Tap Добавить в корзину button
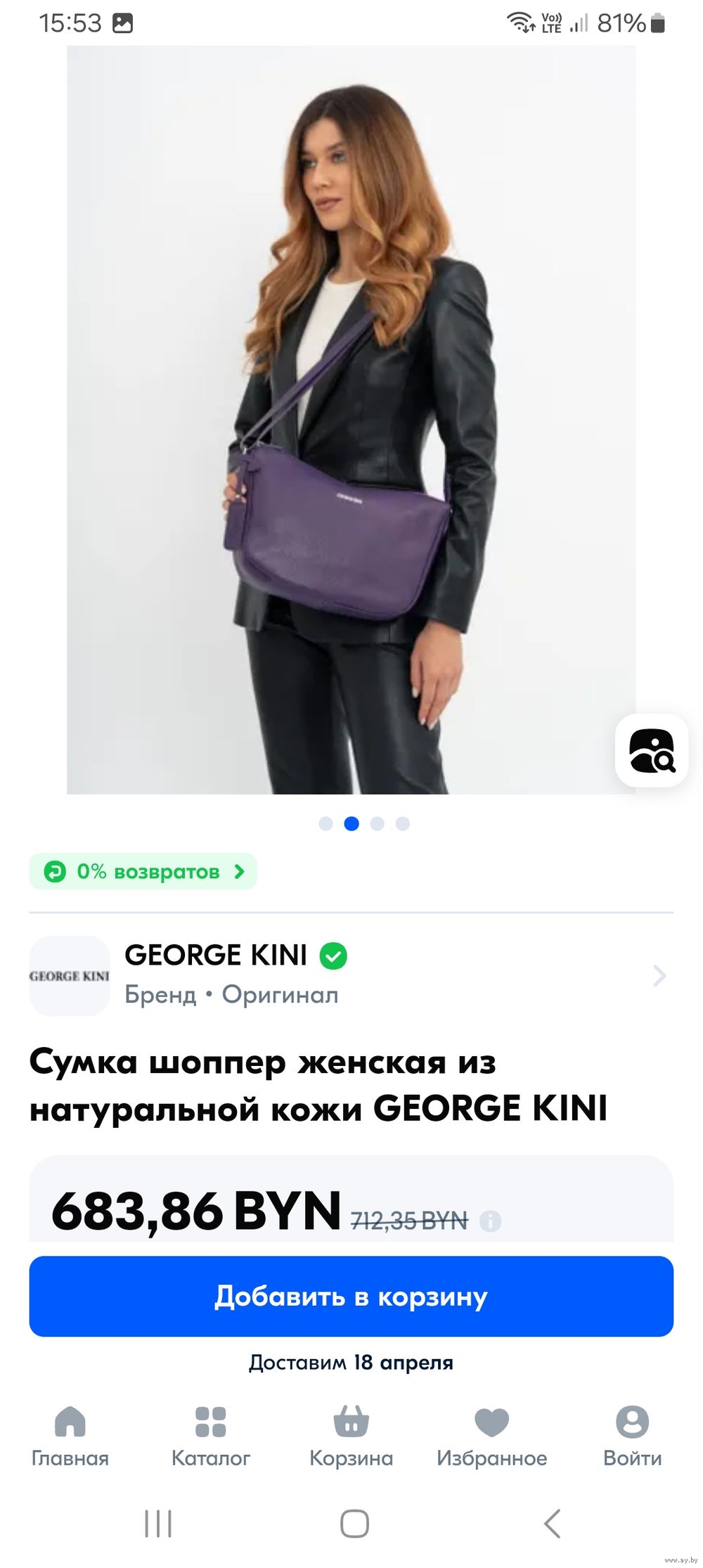 tap(351, 1296)
